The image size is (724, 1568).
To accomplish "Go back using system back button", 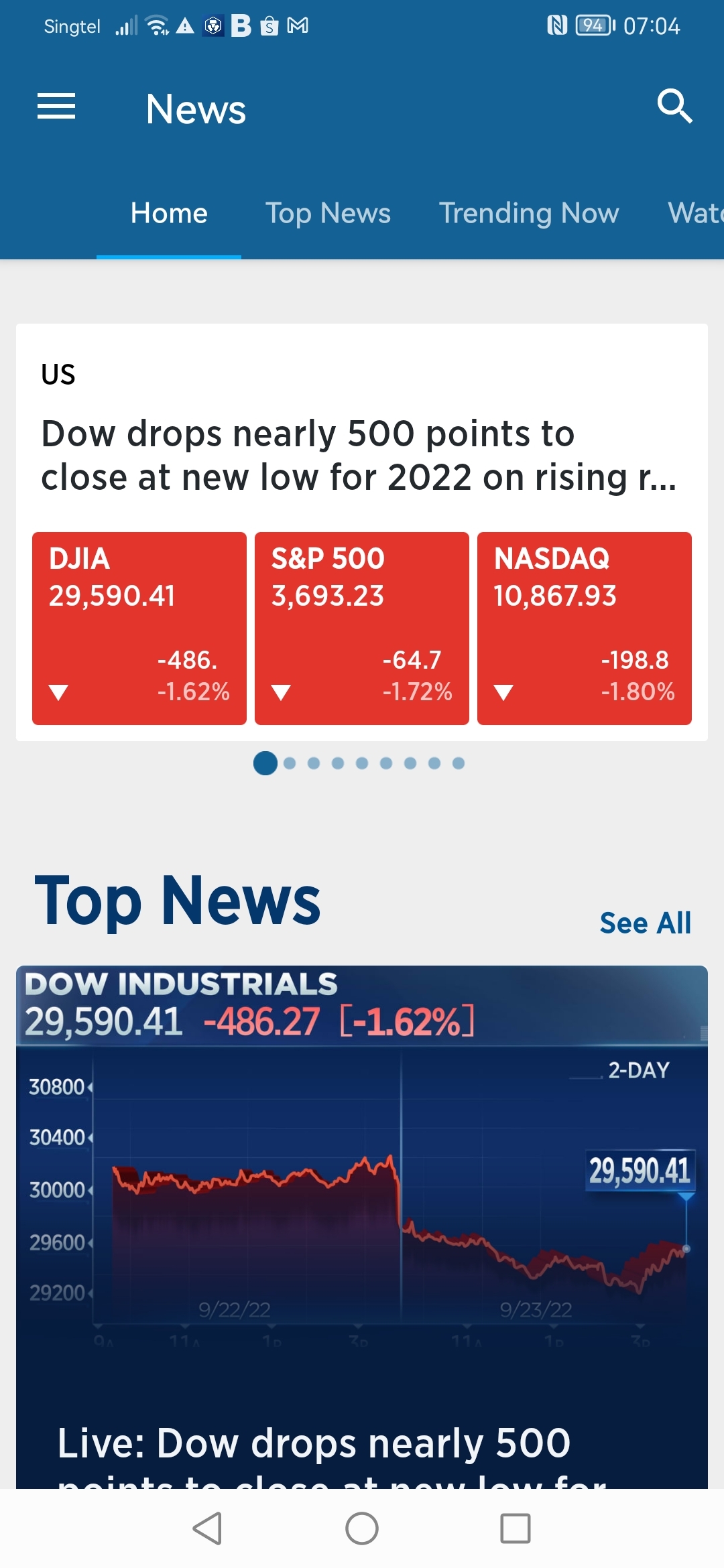I will (x=208, y=1528).
